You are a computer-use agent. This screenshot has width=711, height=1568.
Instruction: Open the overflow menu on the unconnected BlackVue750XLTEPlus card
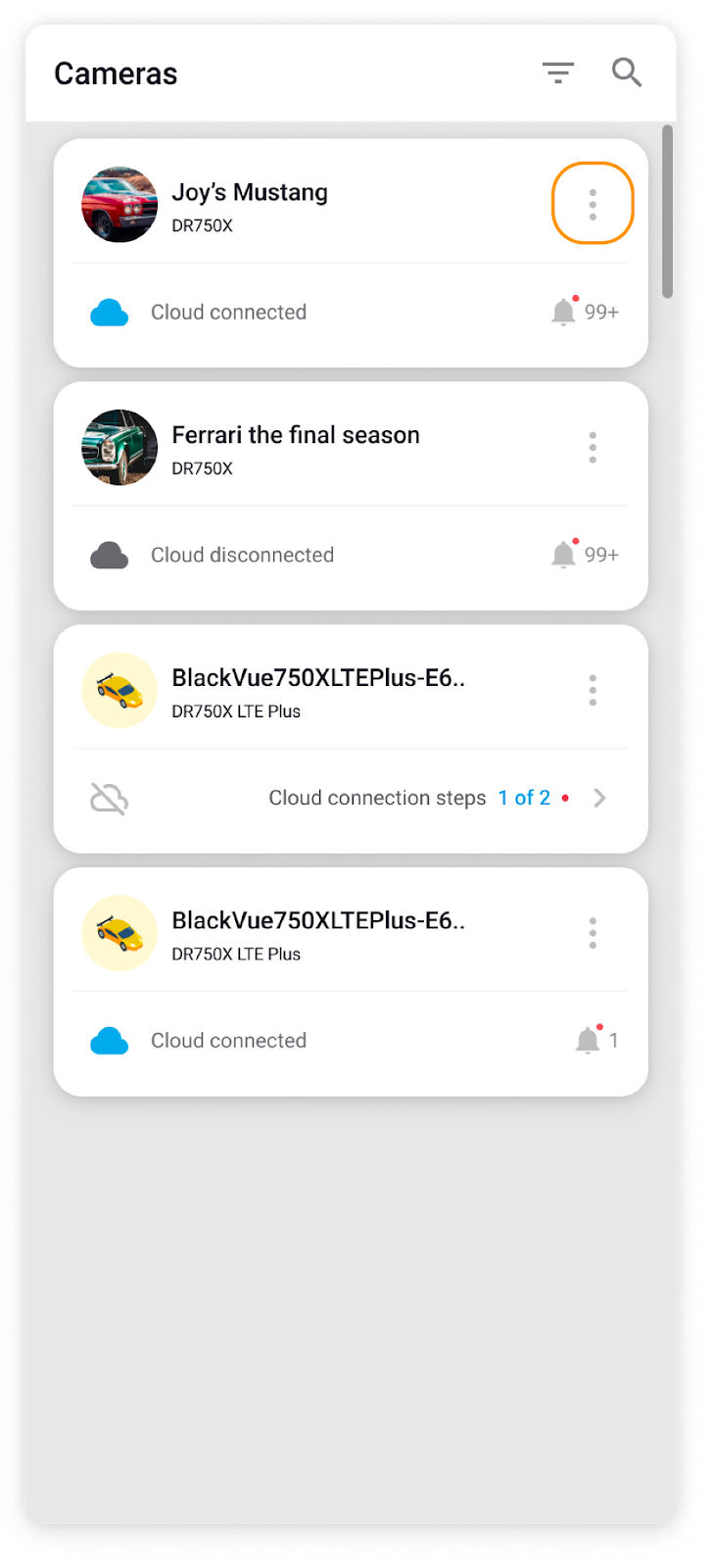[x=592, y=690]
